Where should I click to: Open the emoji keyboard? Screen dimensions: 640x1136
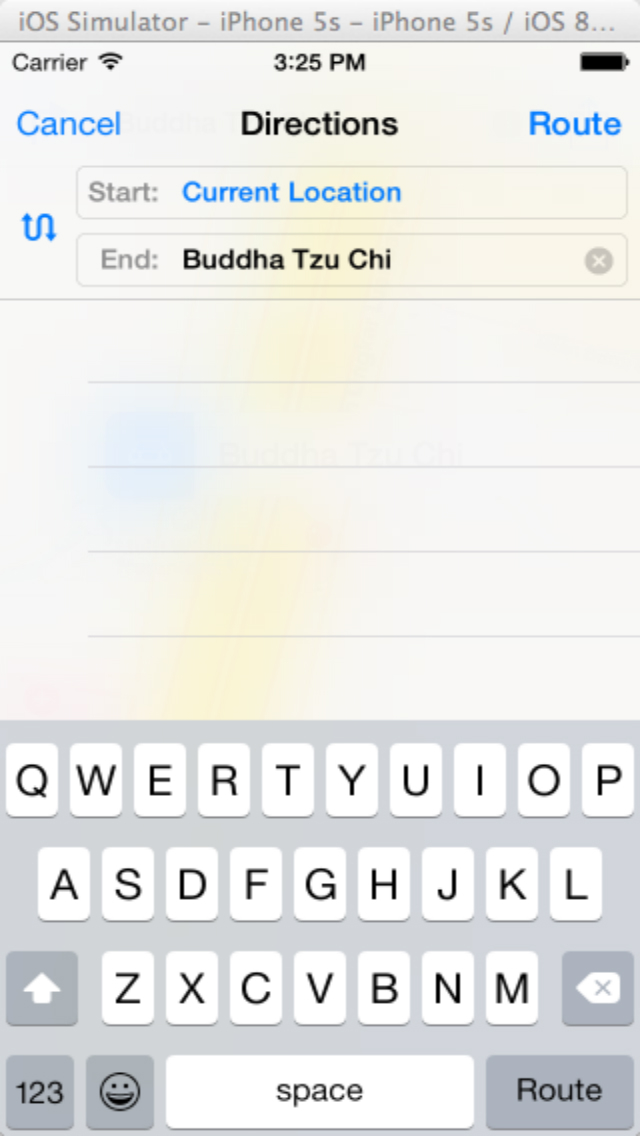tap(120, 1090)
